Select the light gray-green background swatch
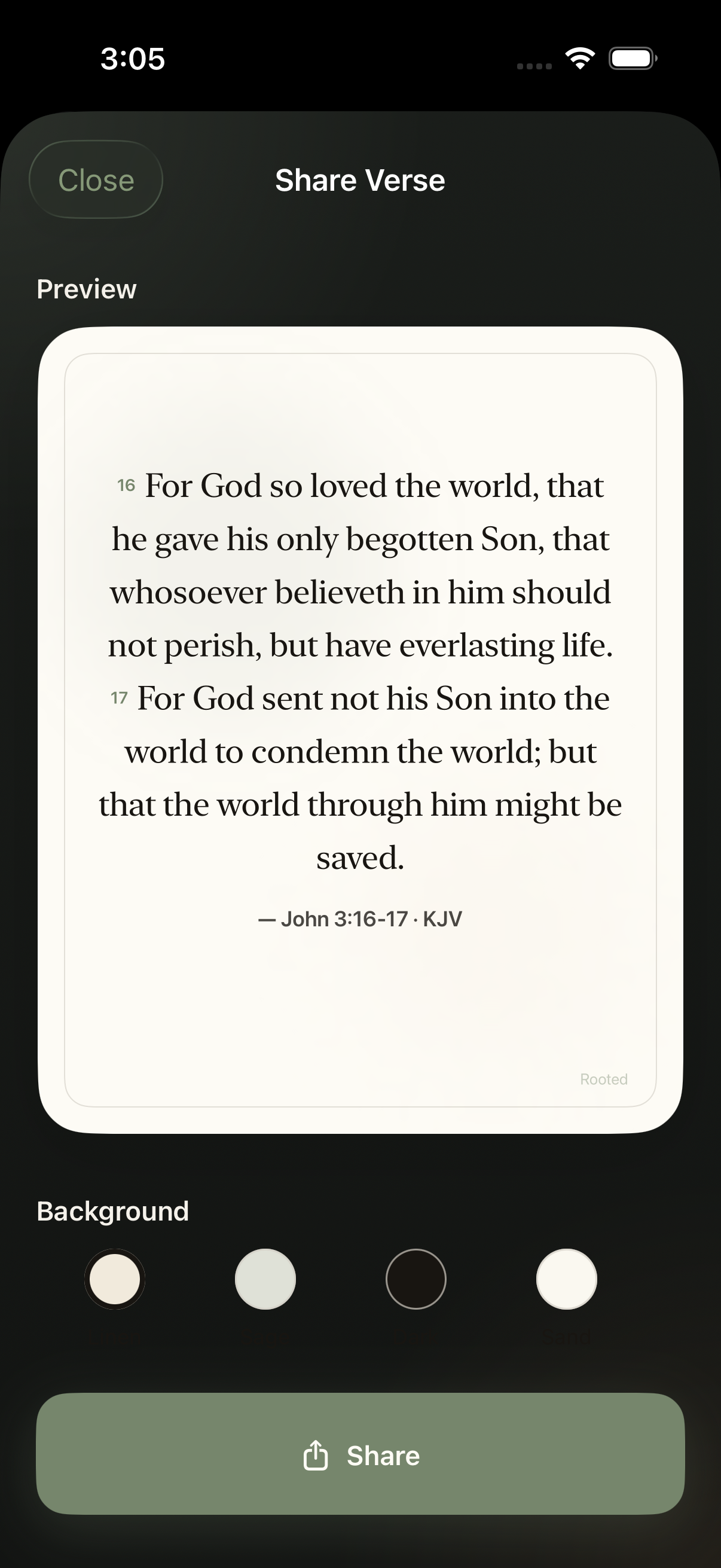This screenshot has height=1568, width=721. [x=264, y=1279]
